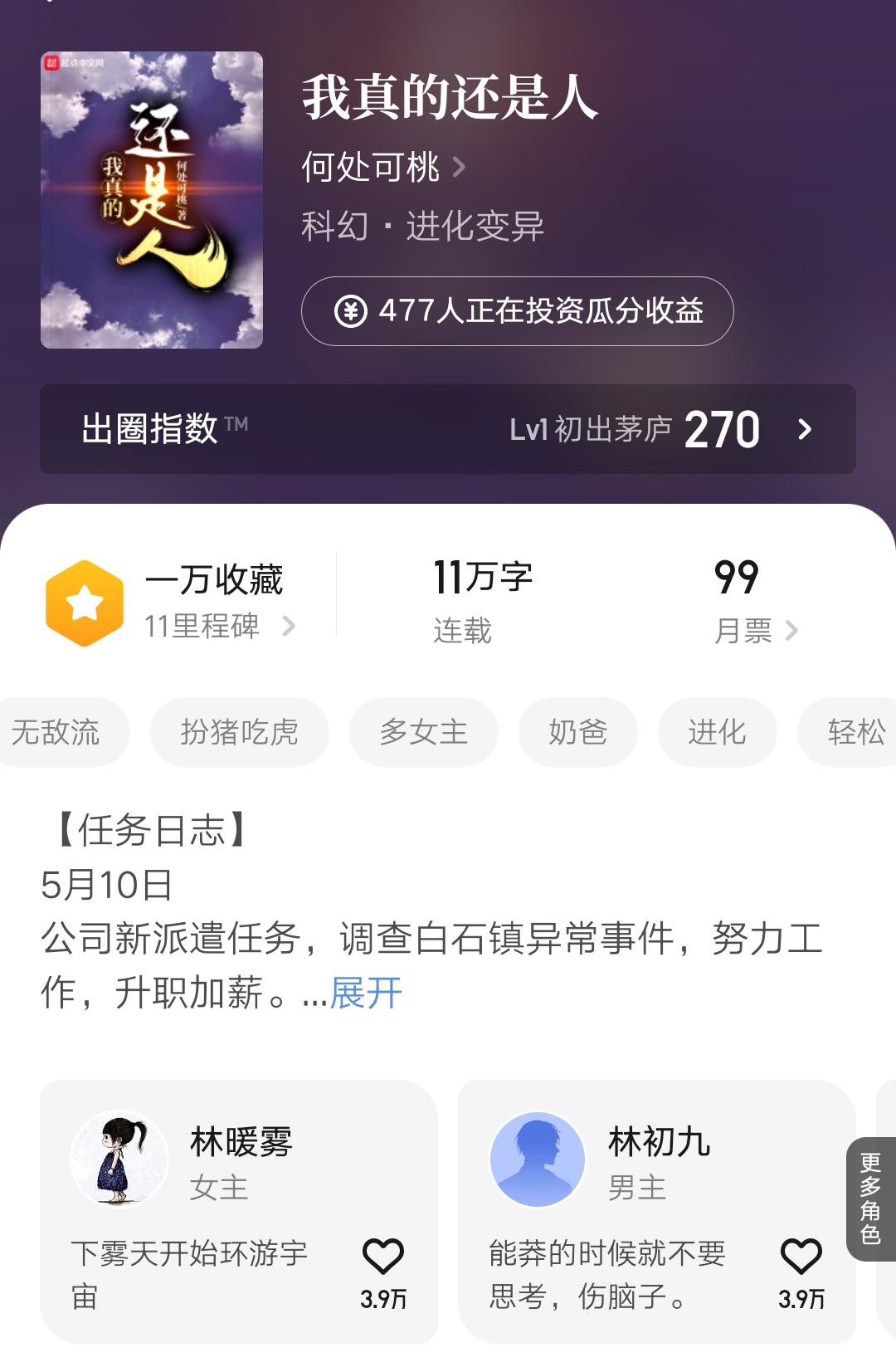Tap the 进化 tag chip
The height and width of the screenshot is (1367, 896).
coord(717,732)
